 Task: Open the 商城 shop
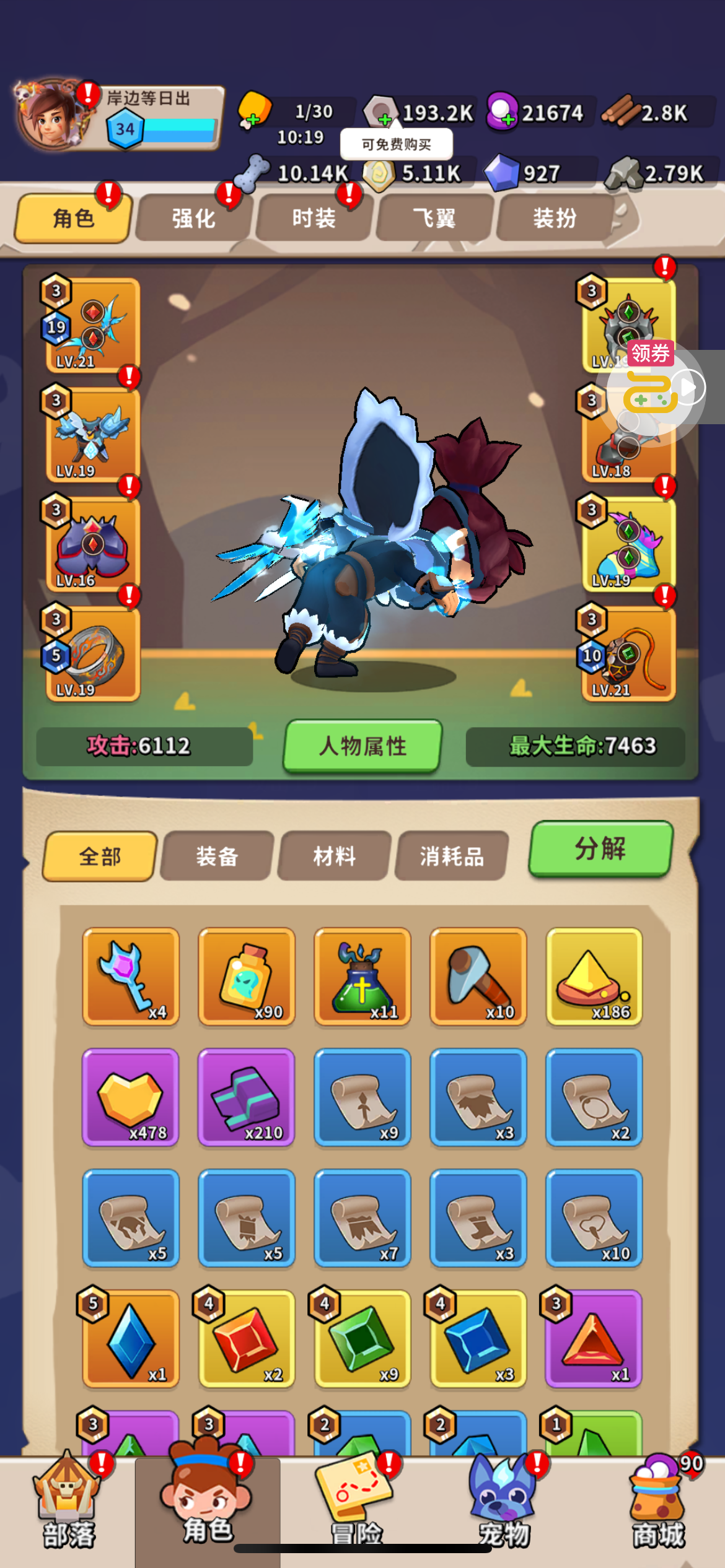click(x=658, y=1502)
